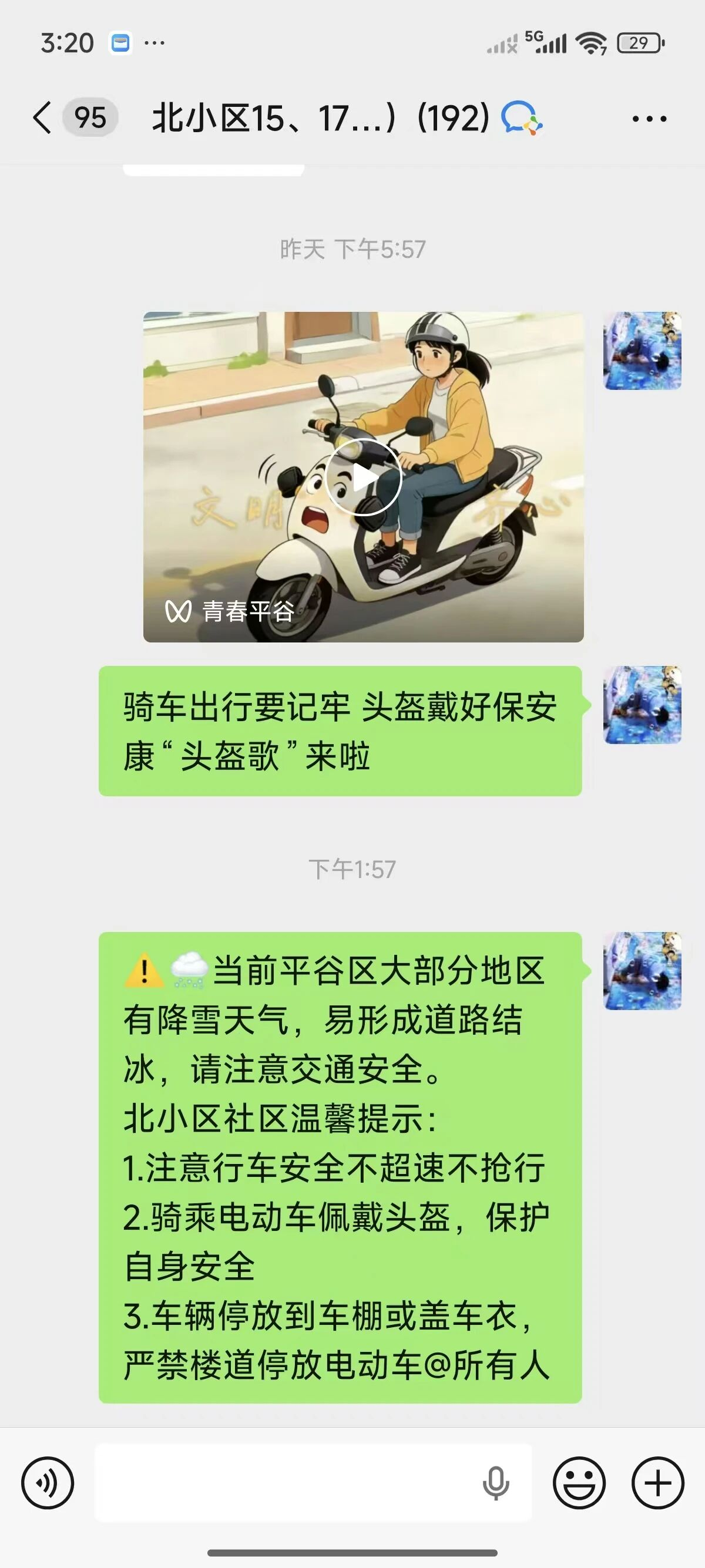Open the plus attachments menu
The width and height of the screenshot is (705, 1568).
pyautogui.click(x=657, y=1483)
